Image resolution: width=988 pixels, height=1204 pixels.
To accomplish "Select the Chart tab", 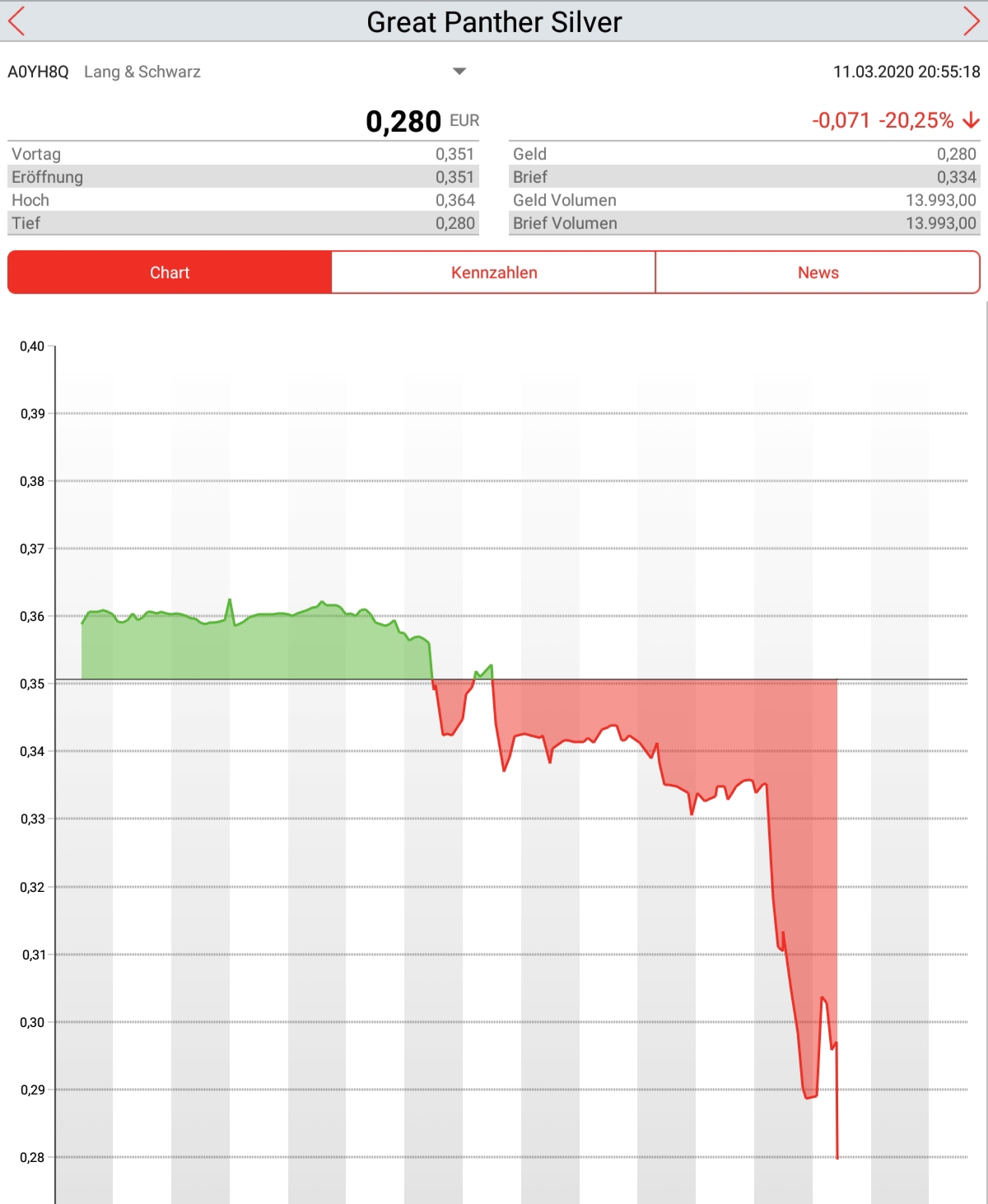I will 170,273.
